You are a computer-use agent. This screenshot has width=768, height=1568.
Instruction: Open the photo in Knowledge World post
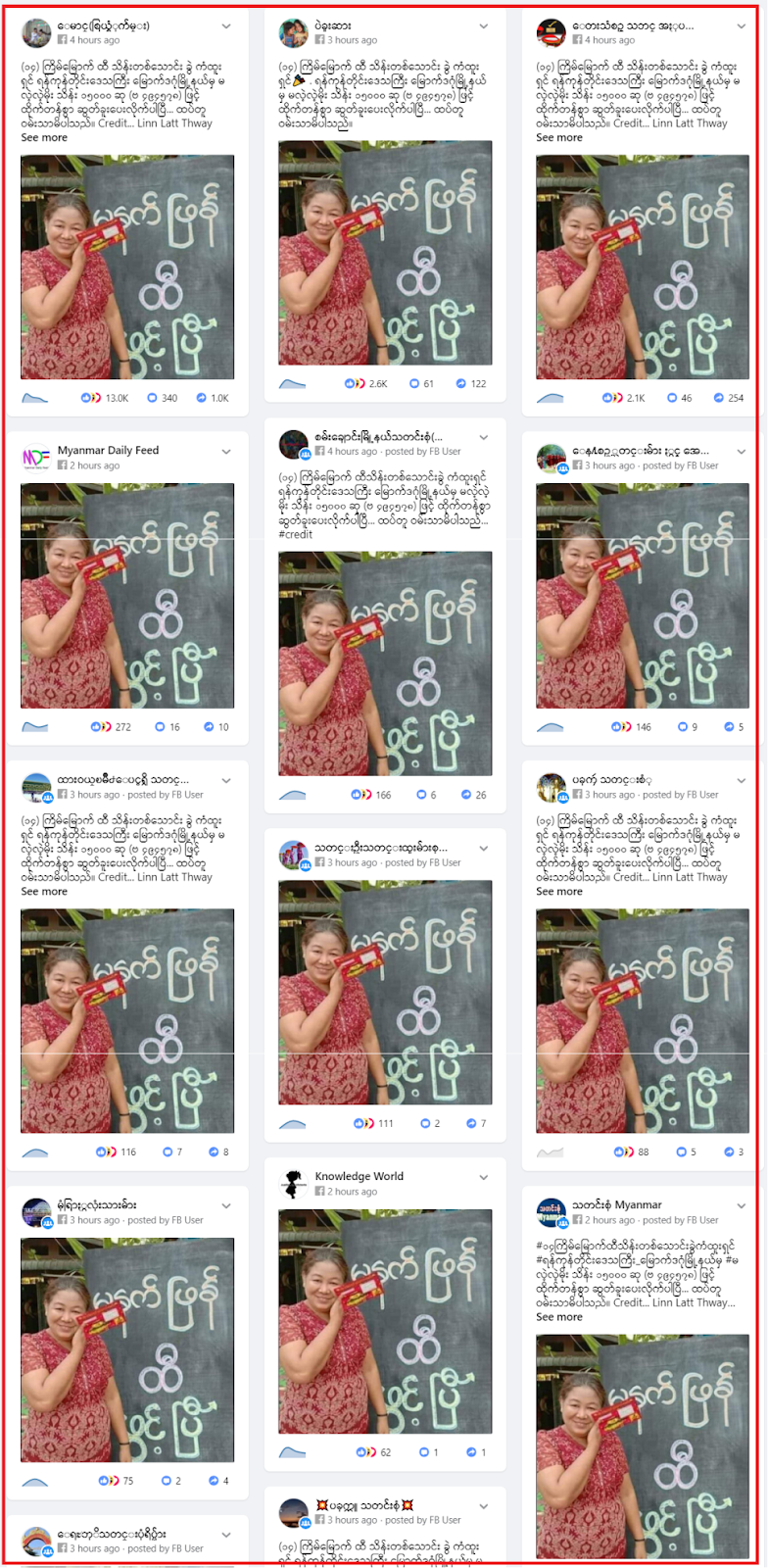tap(385, 1321)
